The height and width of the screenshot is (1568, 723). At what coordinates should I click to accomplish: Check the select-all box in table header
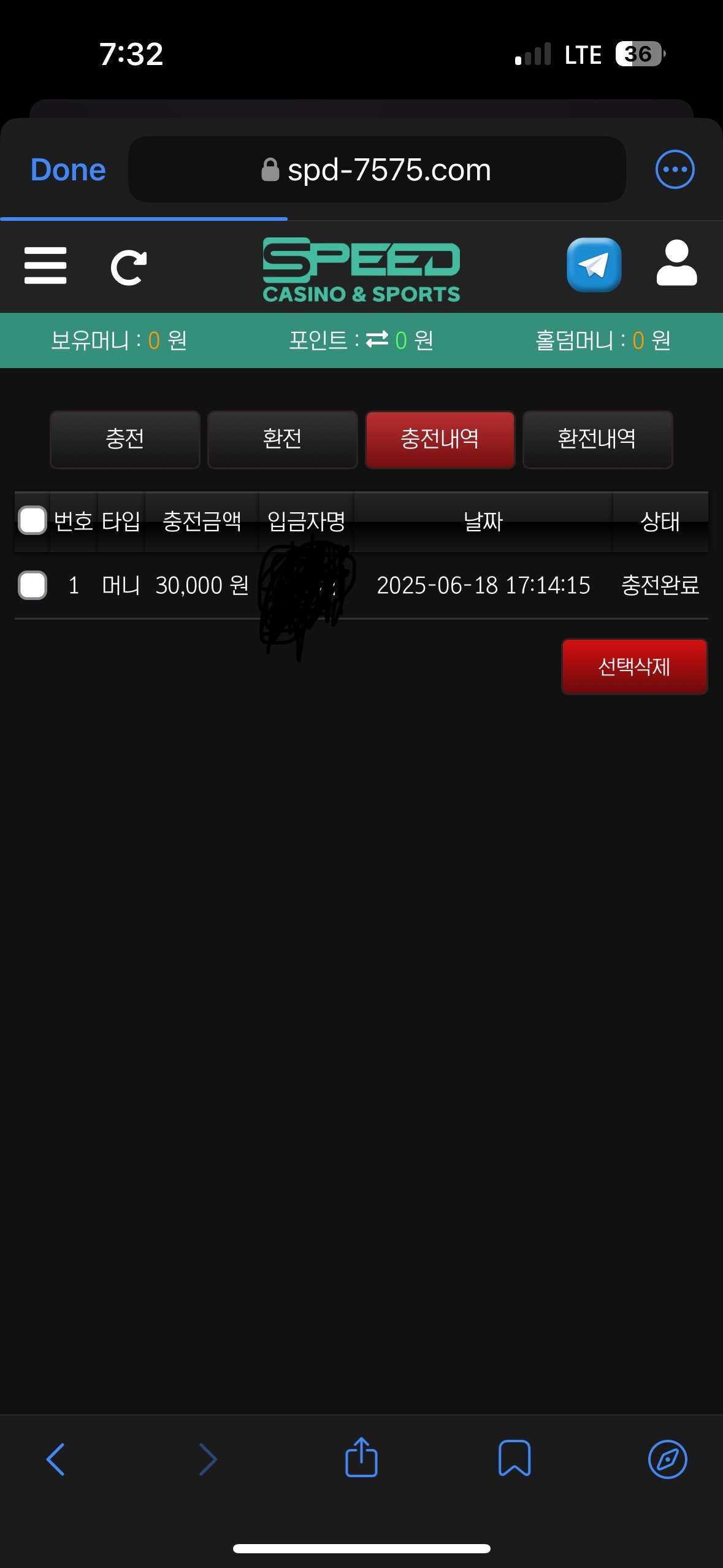[33, 521]
